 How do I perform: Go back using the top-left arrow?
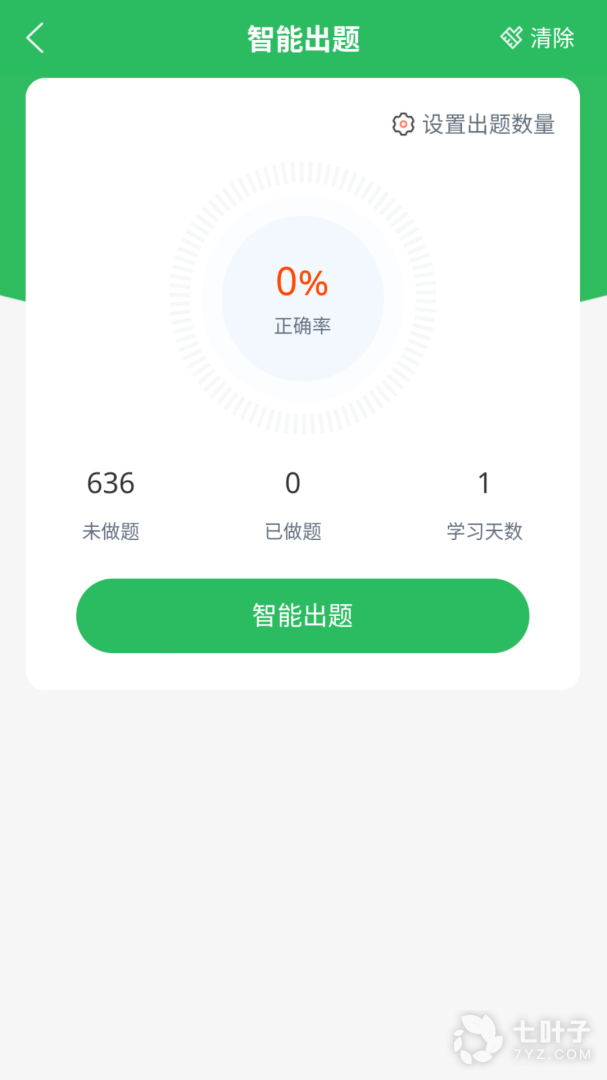(x=35, y=39)
